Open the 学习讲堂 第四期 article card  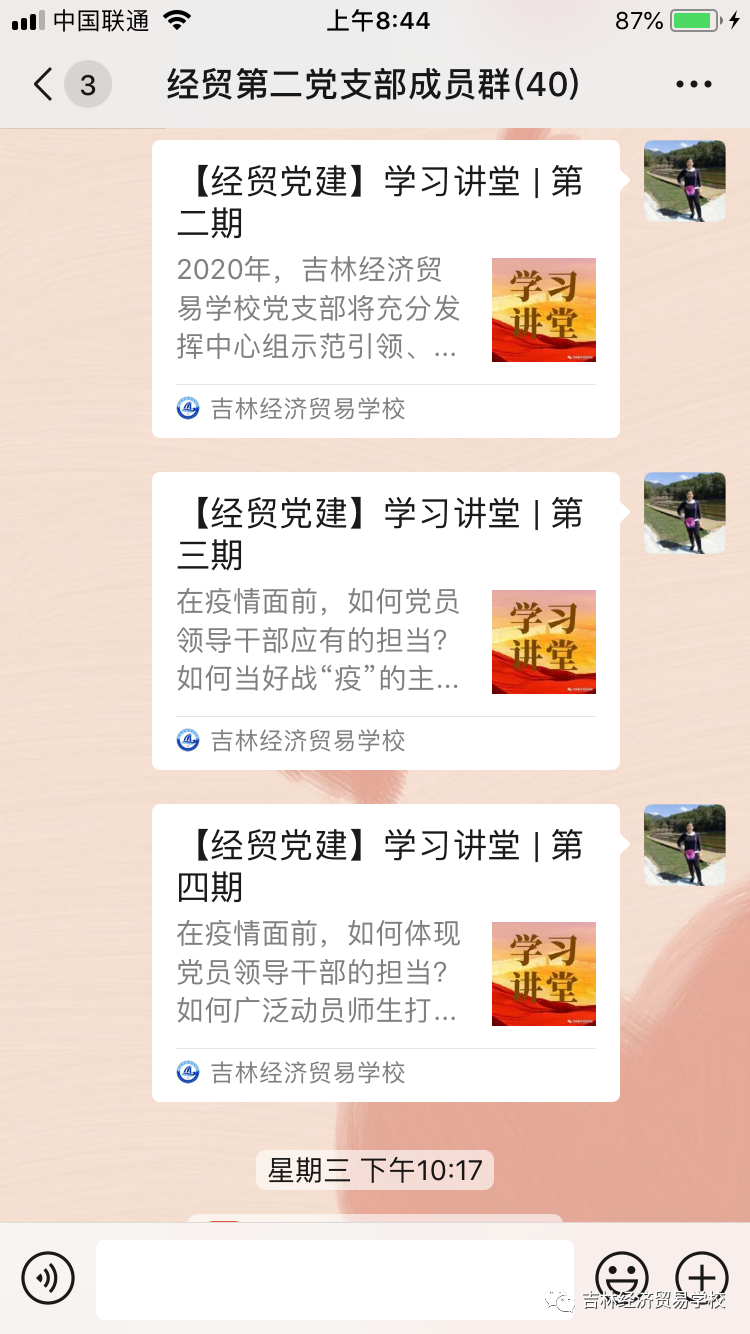click(x=385, y=952)
